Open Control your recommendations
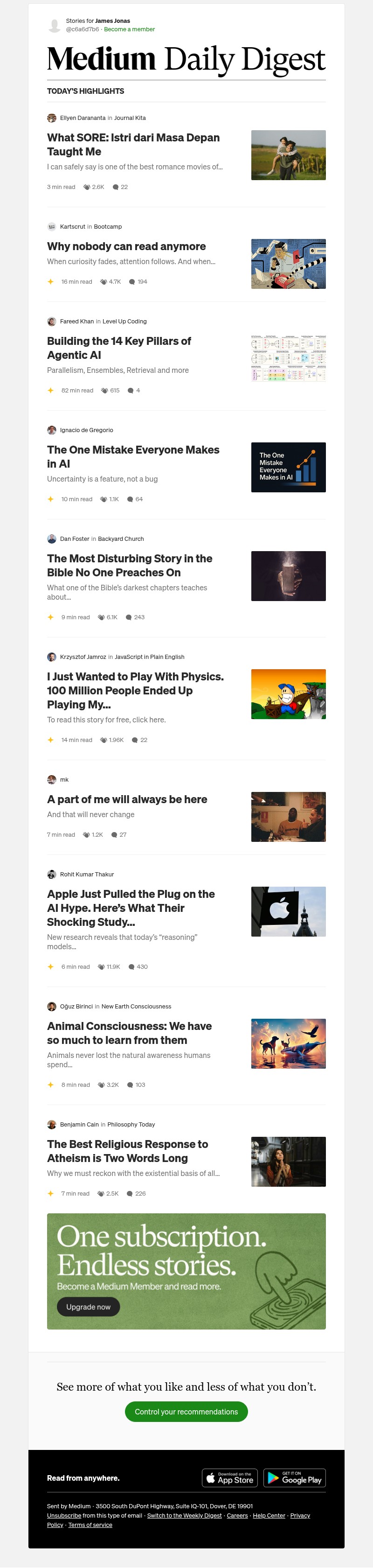Screen dimensions: 373x1568 click(186, 1412)
